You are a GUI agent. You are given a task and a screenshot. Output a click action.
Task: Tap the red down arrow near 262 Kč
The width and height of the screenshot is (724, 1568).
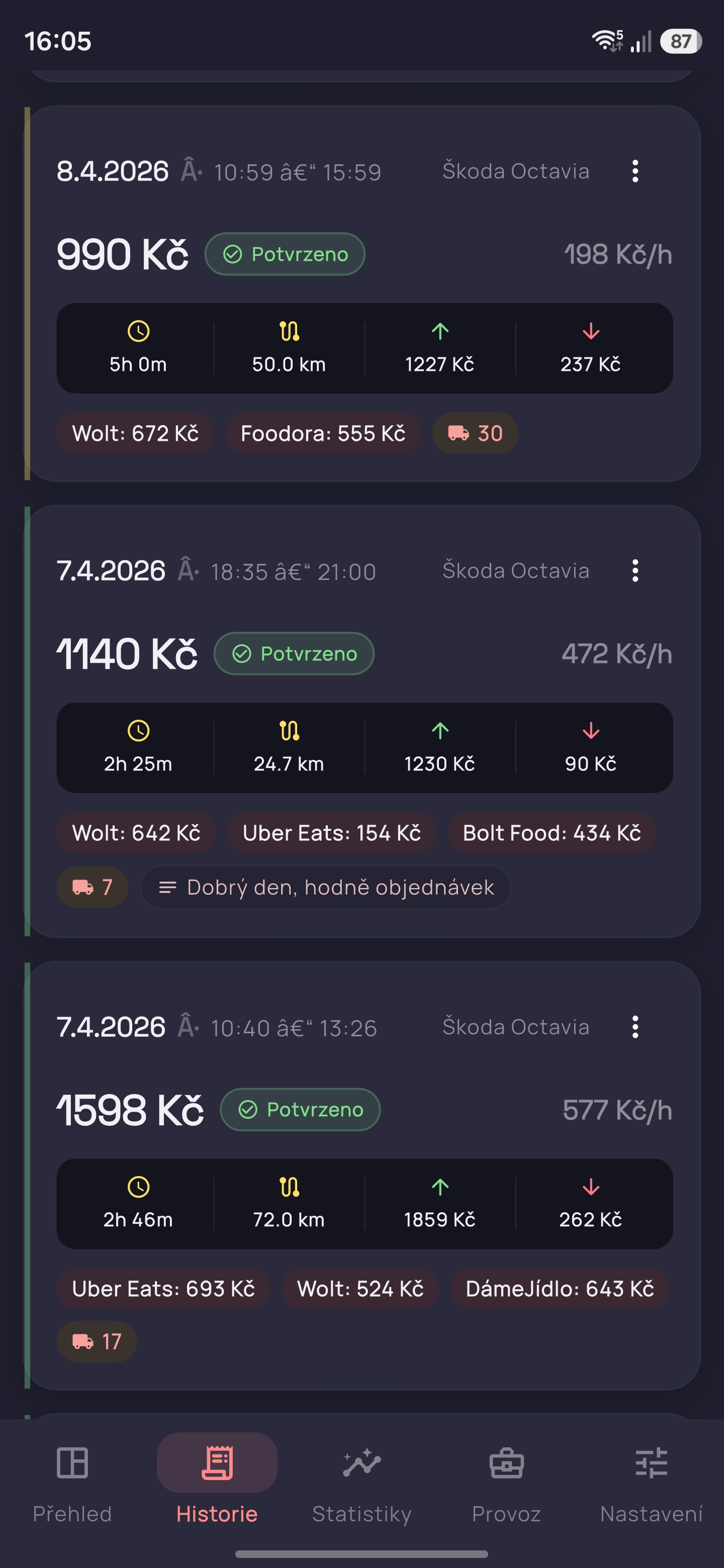(x=590, y=1187)
